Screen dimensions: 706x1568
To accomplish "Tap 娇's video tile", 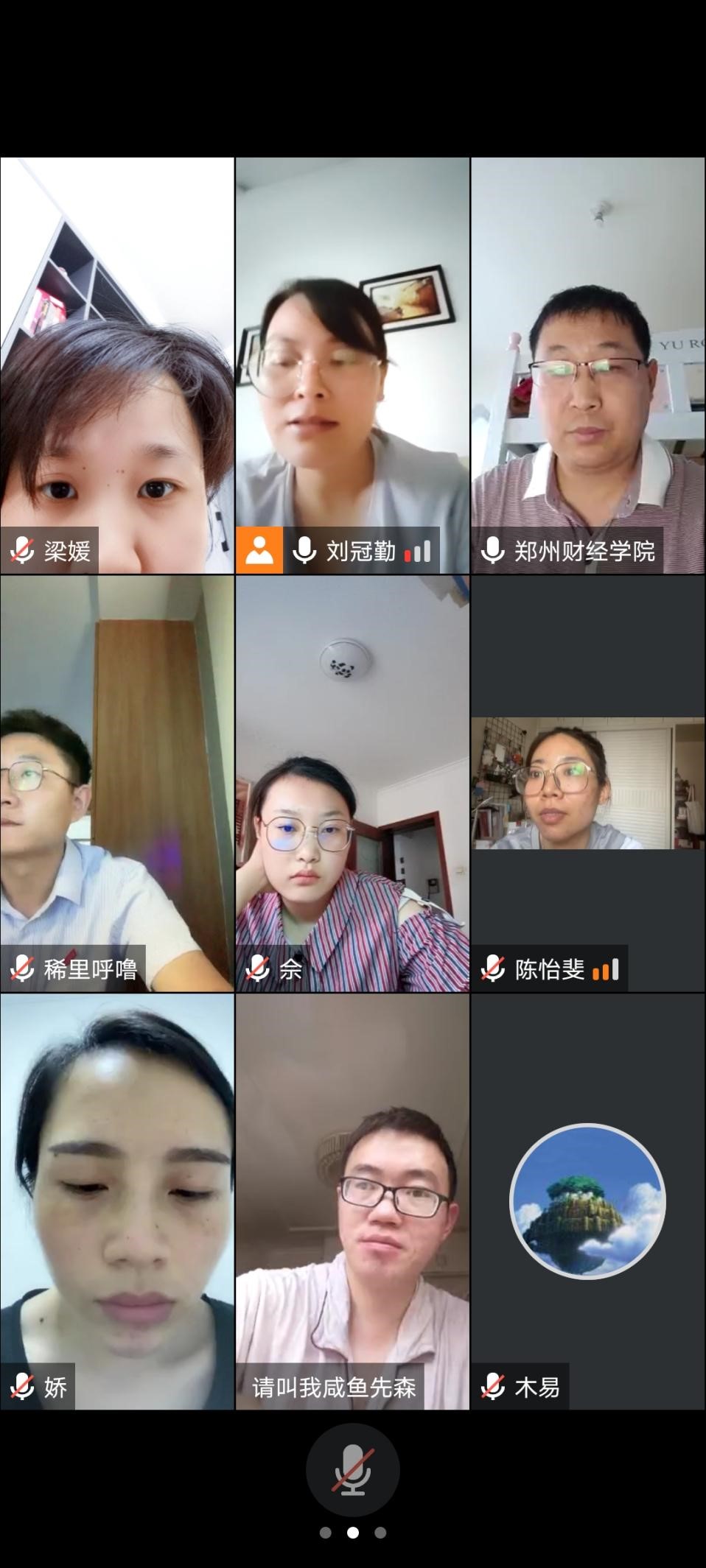I will pyautogui.click(x=116, y=1202).
